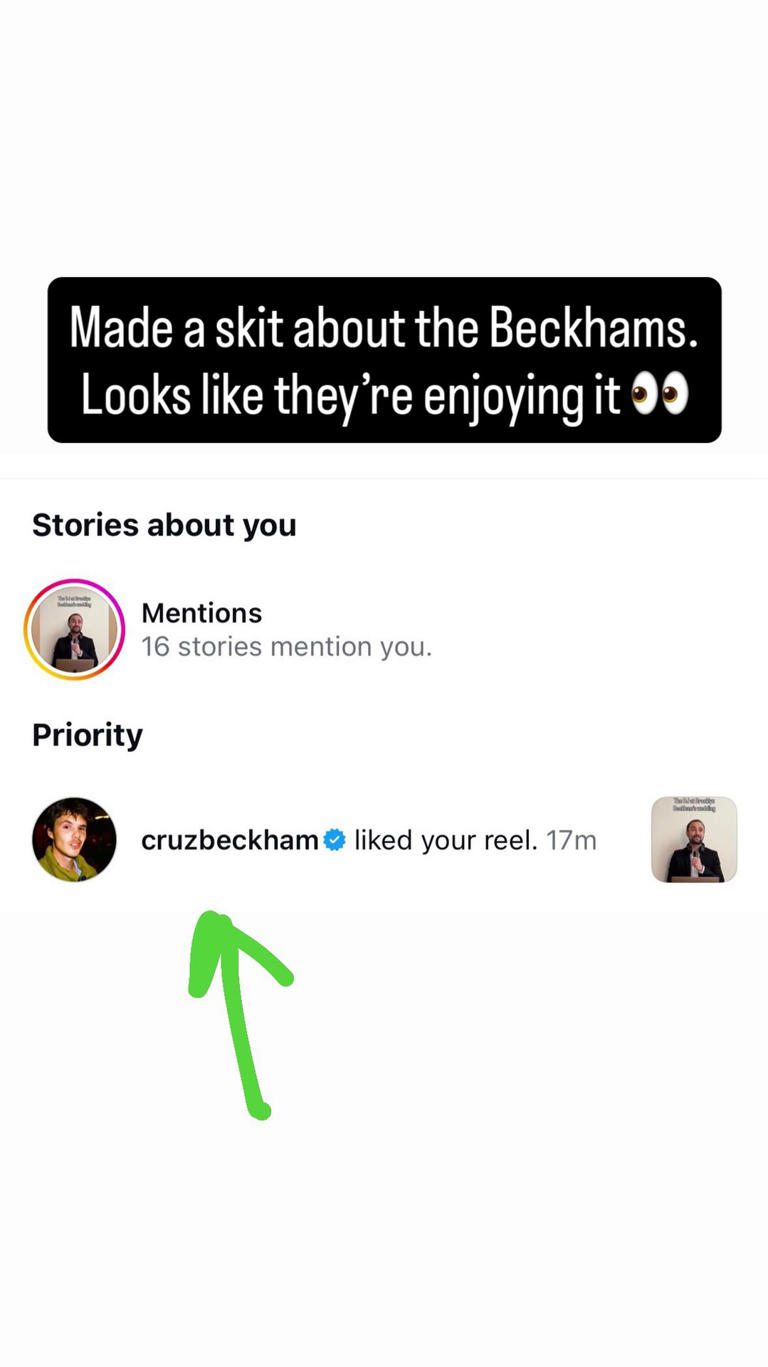Tap the suited man photo inside the Mentions circle

pos(74,629)
